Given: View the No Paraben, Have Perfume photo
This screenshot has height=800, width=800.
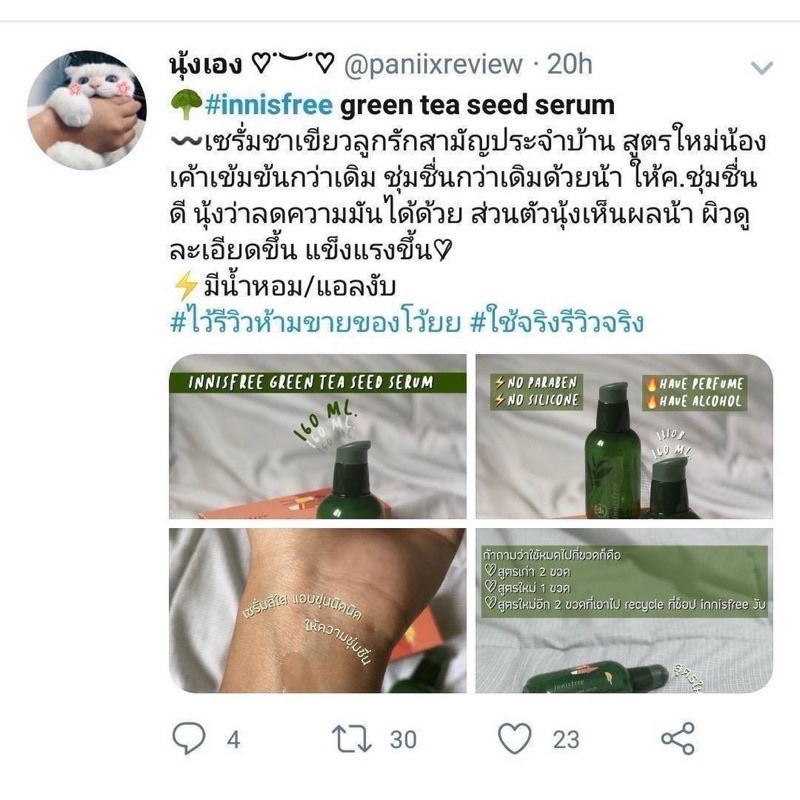Looking at the screenshot, I should (624, 437).
